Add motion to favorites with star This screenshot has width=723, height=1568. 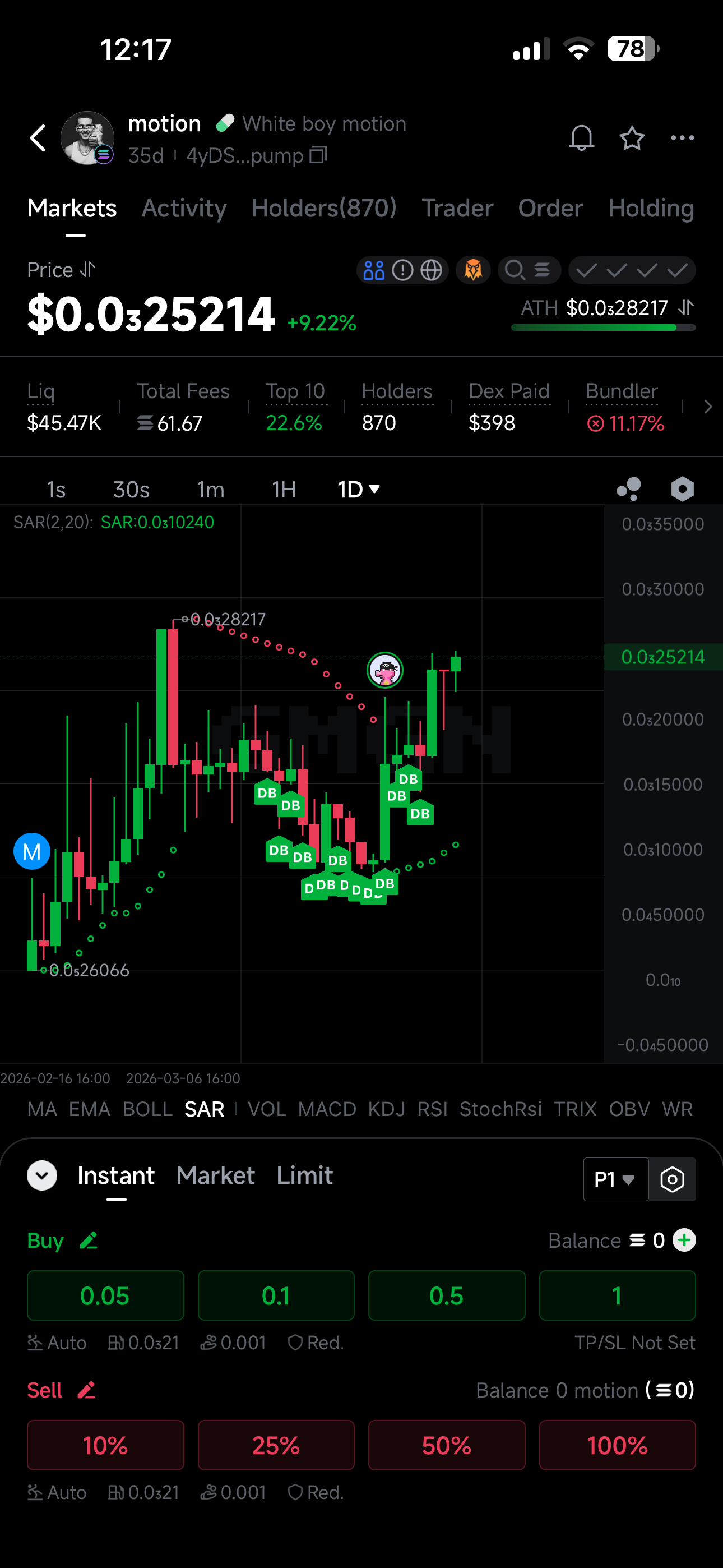point(632,138)
